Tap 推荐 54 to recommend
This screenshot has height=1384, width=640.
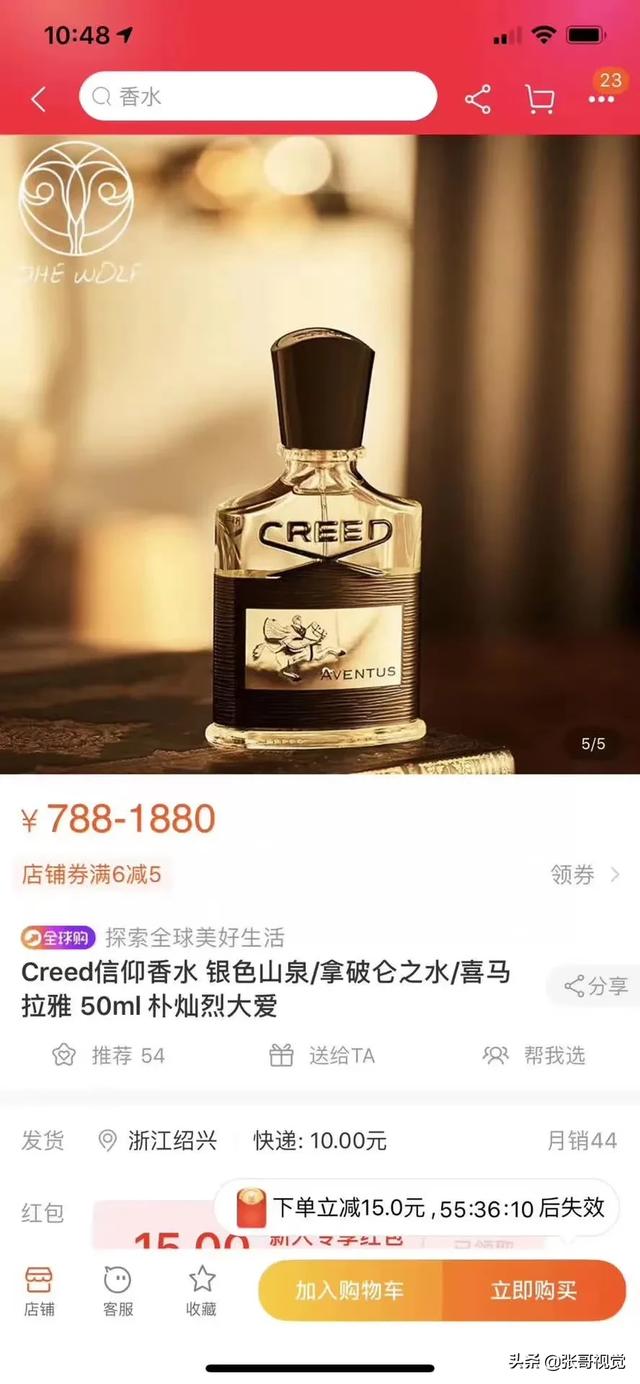[108, 1055]
